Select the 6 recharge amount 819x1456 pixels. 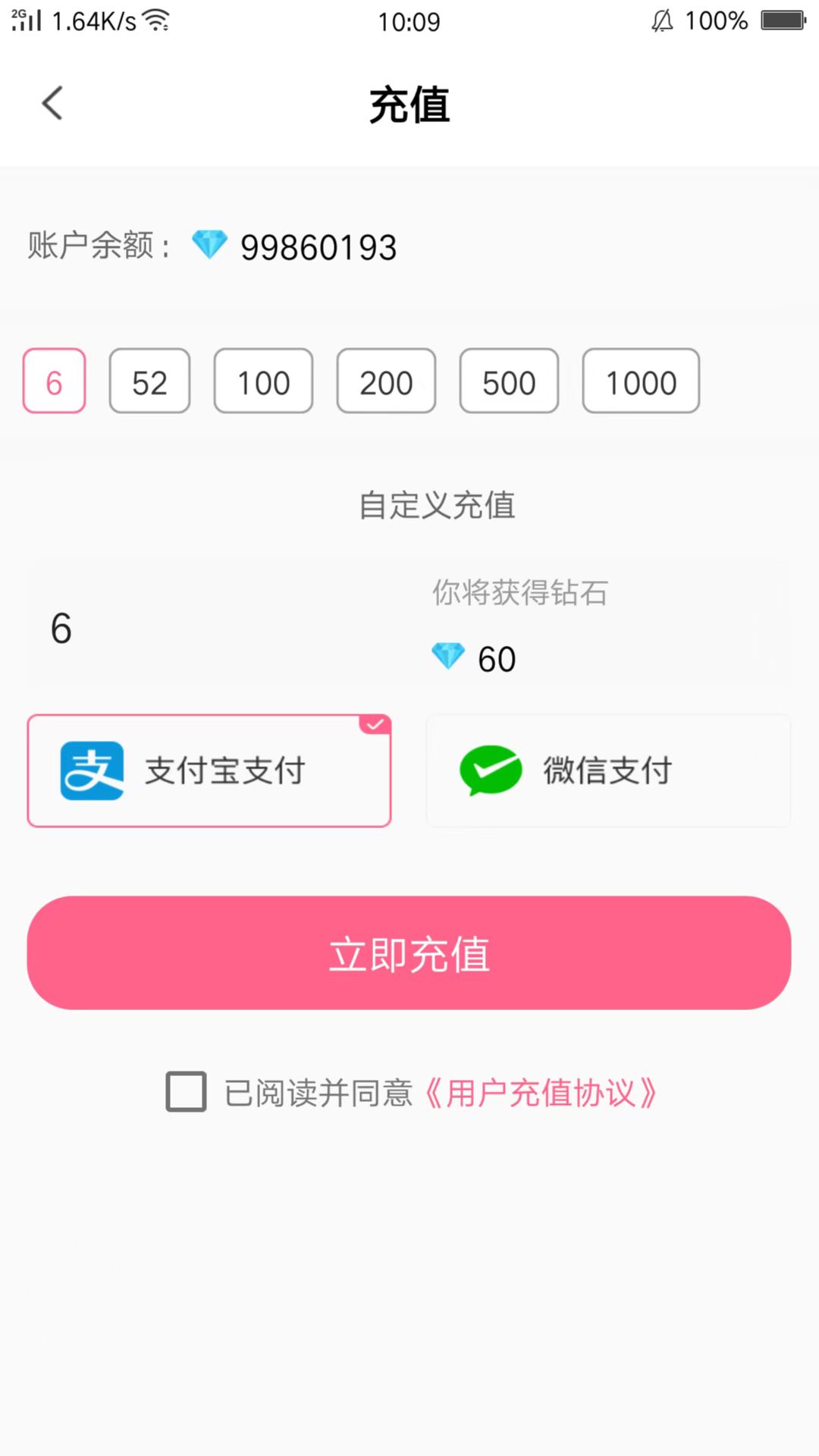[54, 381]
